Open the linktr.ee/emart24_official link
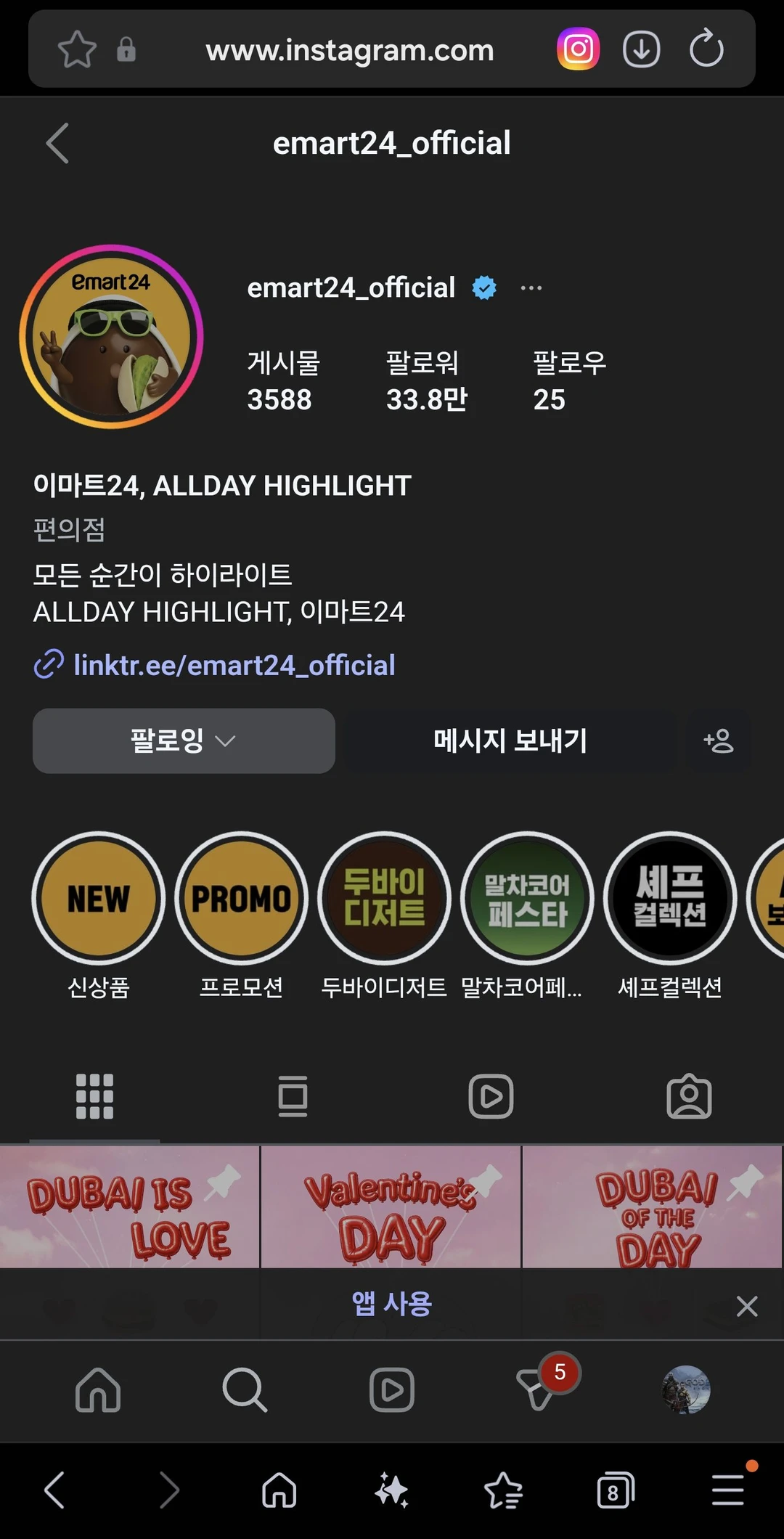 [x=234, y=665]
